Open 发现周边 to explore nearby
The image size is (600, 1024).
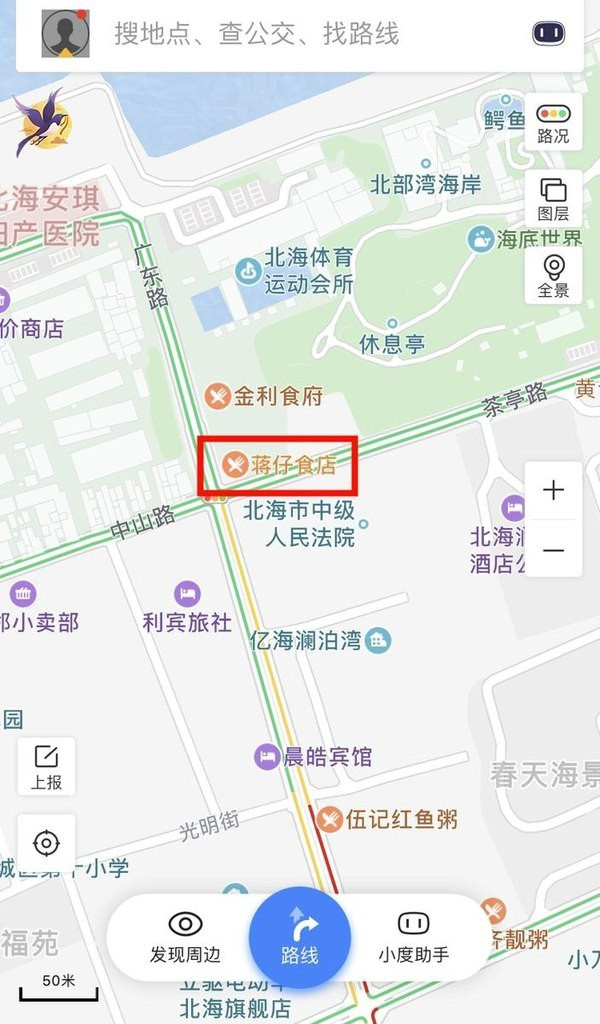(185, 937)
